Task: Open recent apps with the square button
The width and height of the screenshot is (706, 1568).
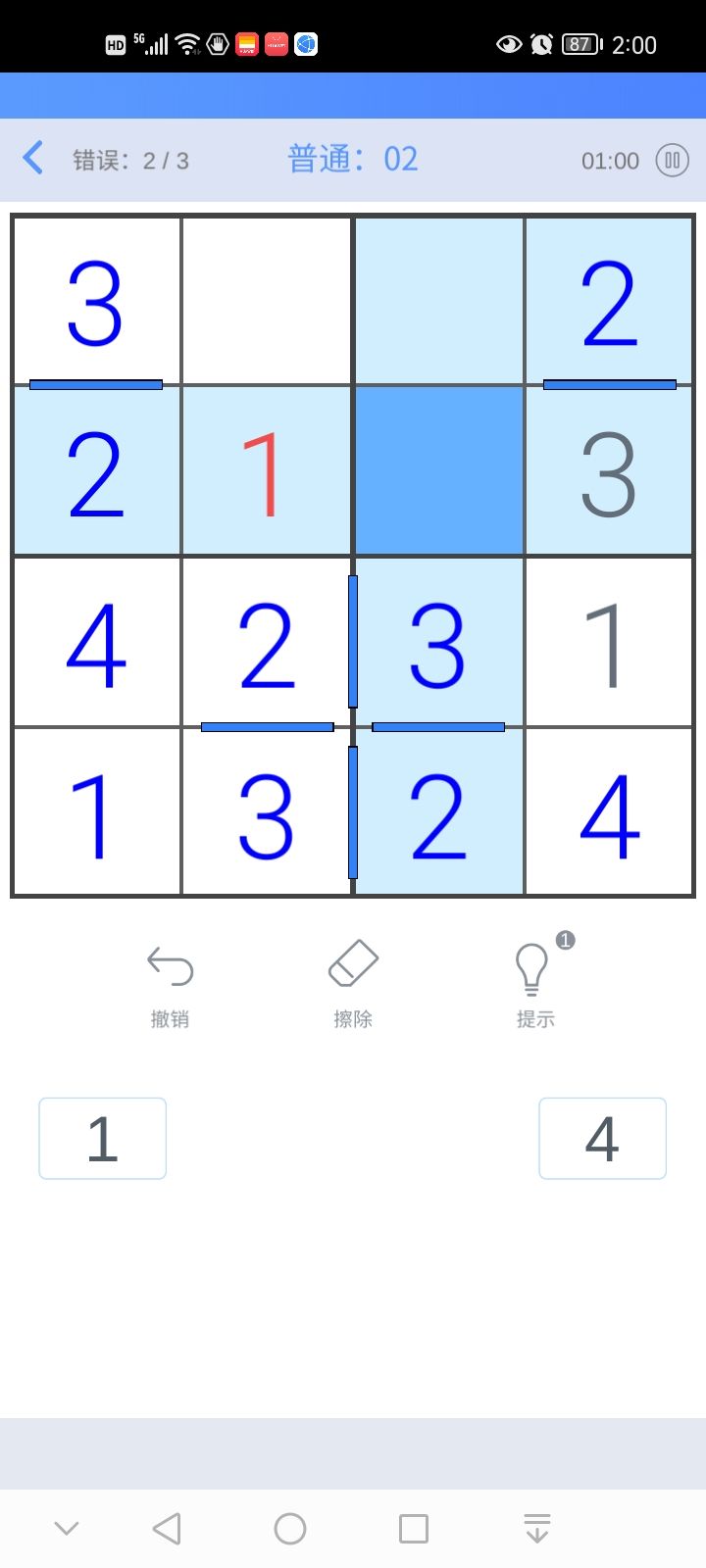Action: point(413,1527)
